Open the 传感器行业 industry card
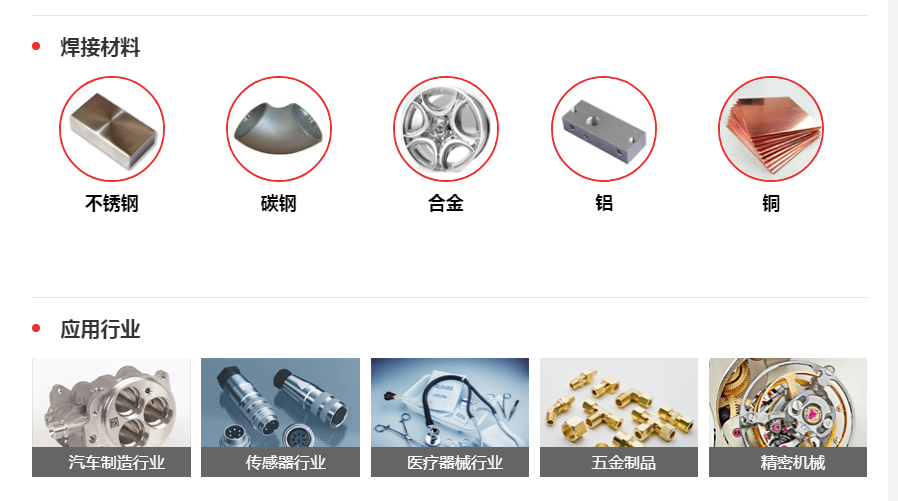Screen dimensions: 898x501 pos(280,417)
